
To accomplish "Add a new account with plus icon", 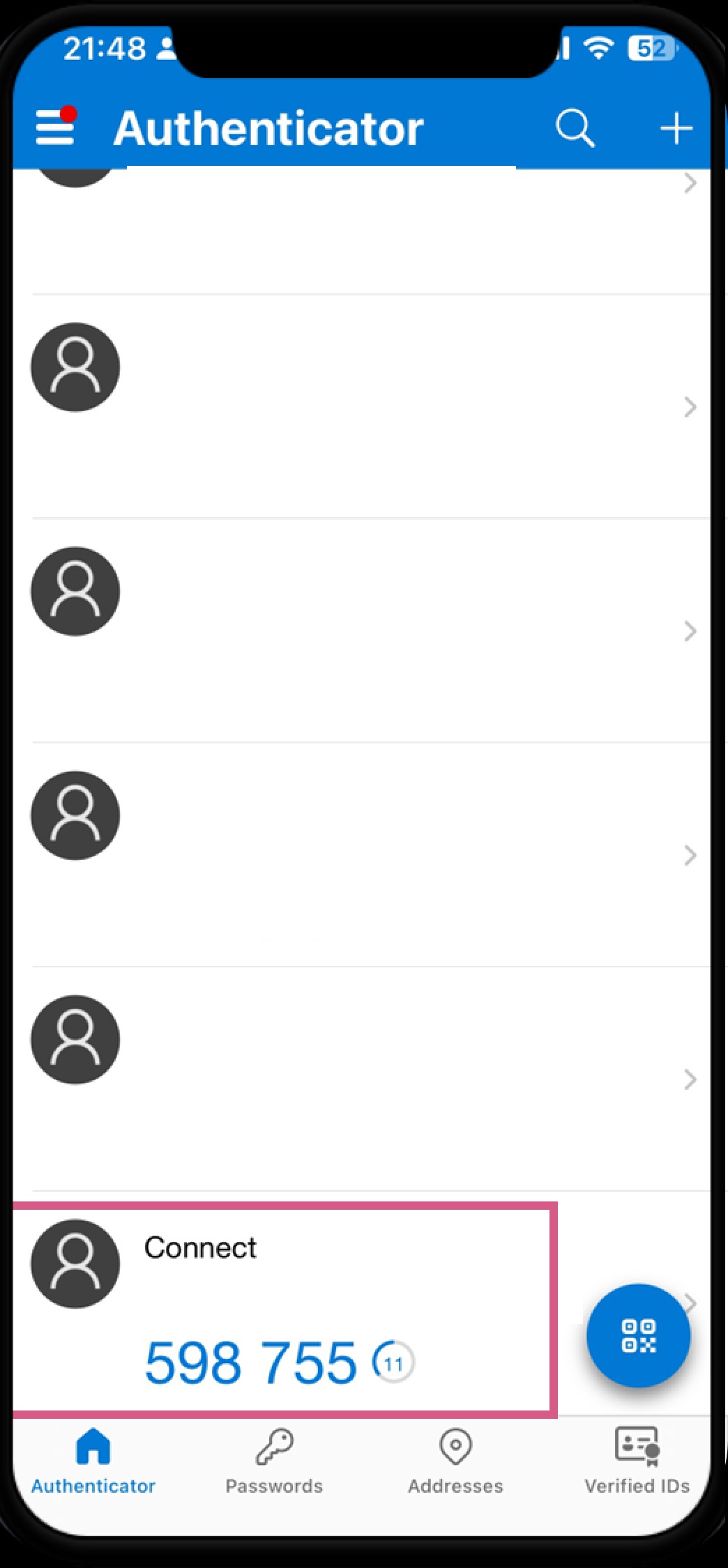I will (x=676, y=128).
